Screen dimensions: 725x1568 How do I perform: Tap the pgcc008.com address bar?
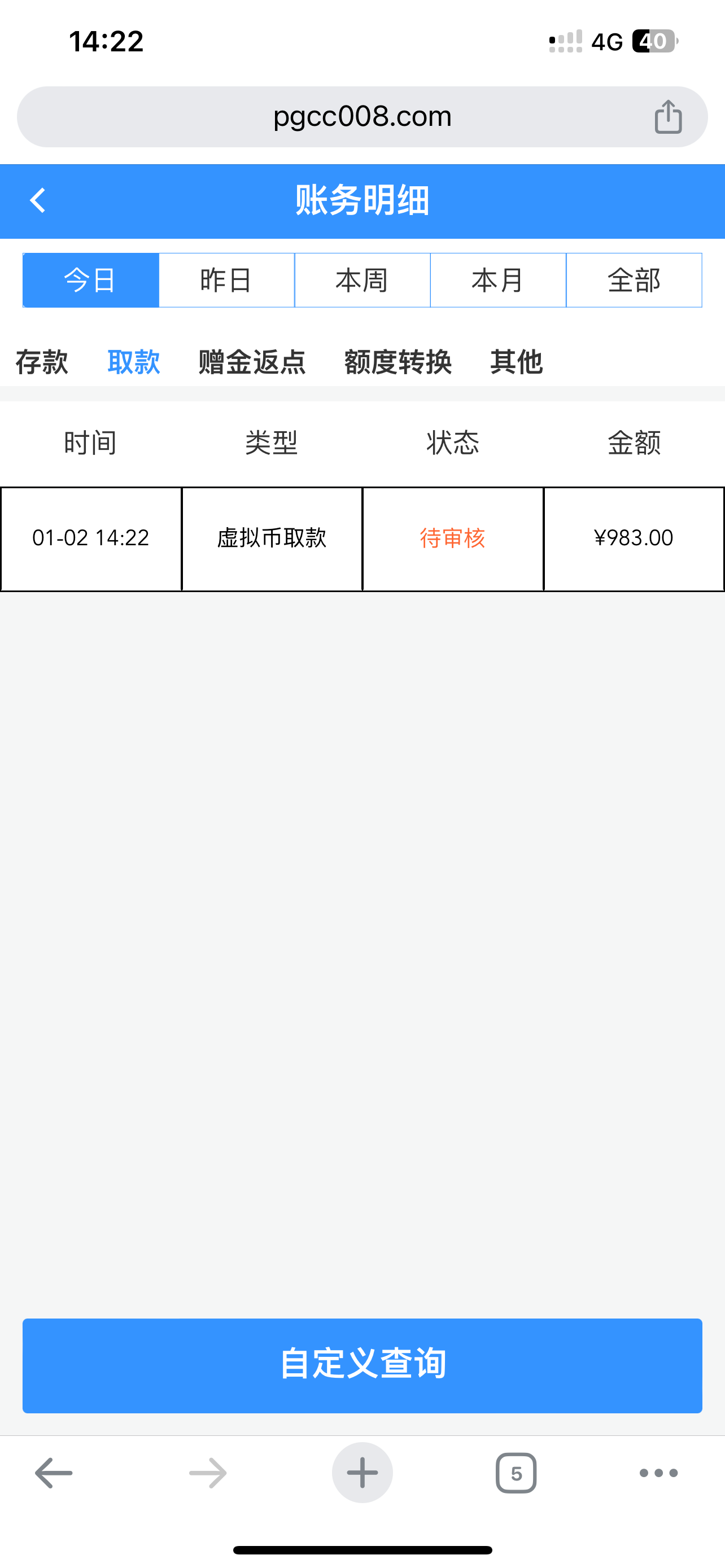tap(361, 116)
